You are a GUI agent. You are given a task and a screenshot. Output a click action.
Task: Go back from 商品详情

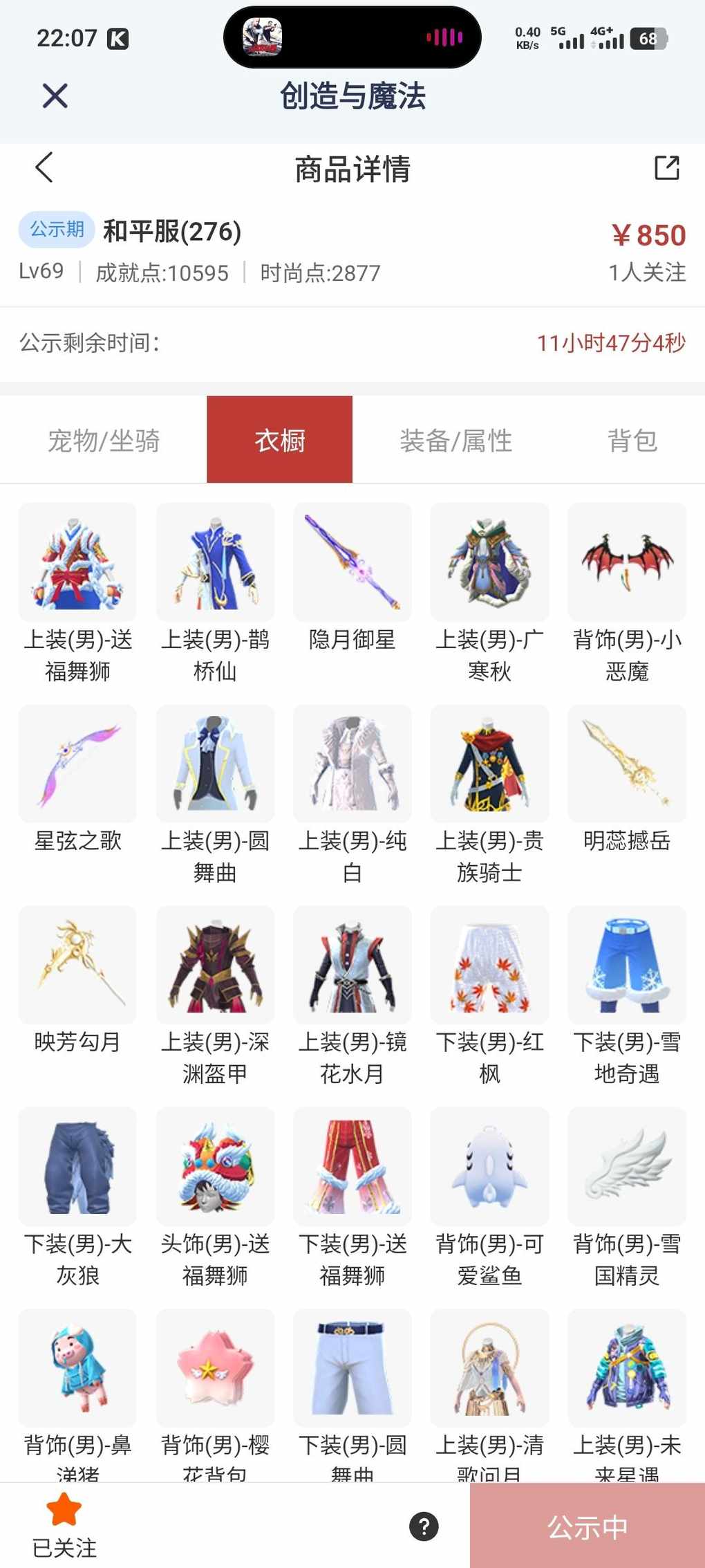pyautogui.click(x=44, y=167)
